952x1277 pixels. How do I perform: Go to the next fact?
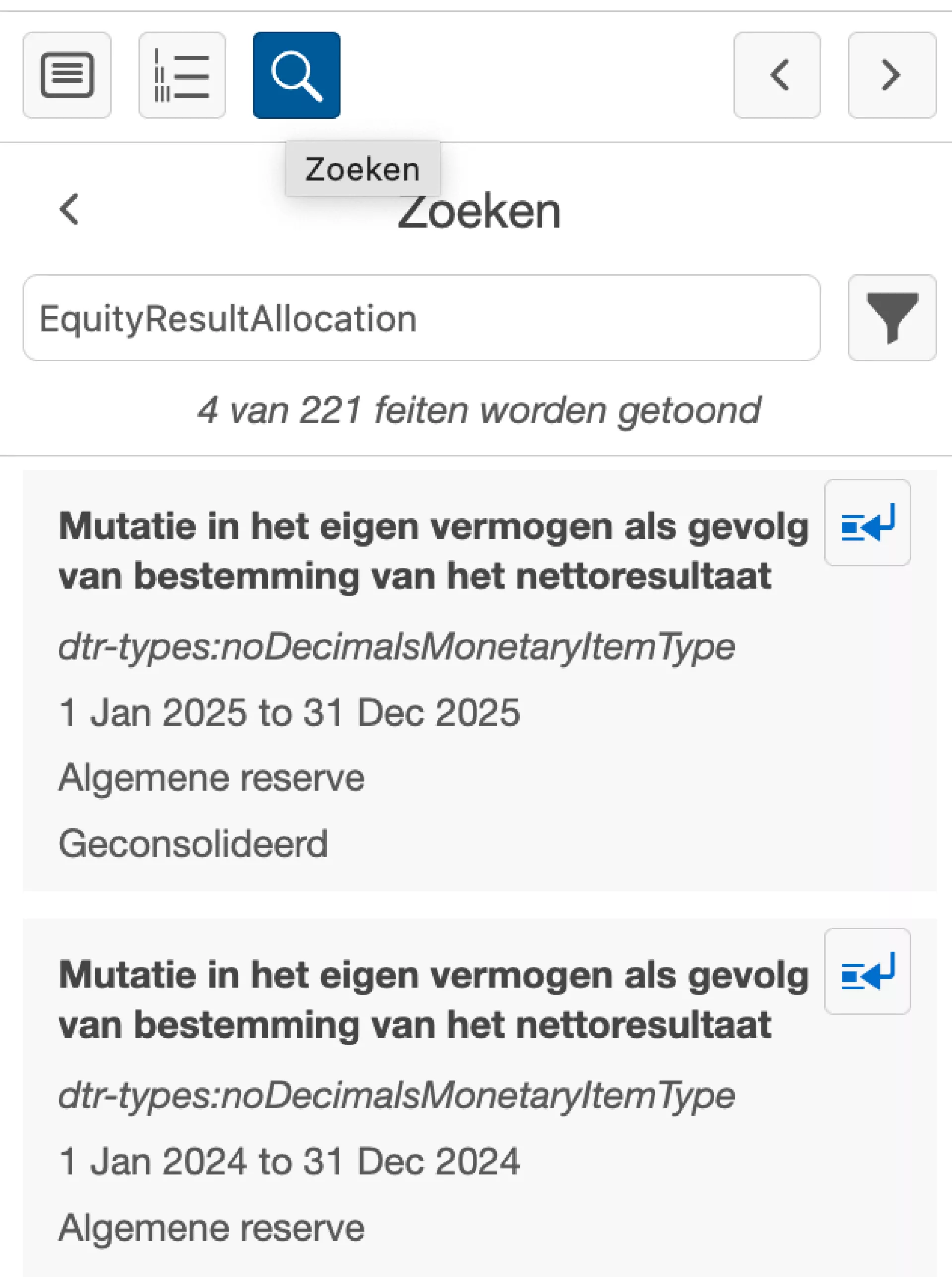coord(892,75)
